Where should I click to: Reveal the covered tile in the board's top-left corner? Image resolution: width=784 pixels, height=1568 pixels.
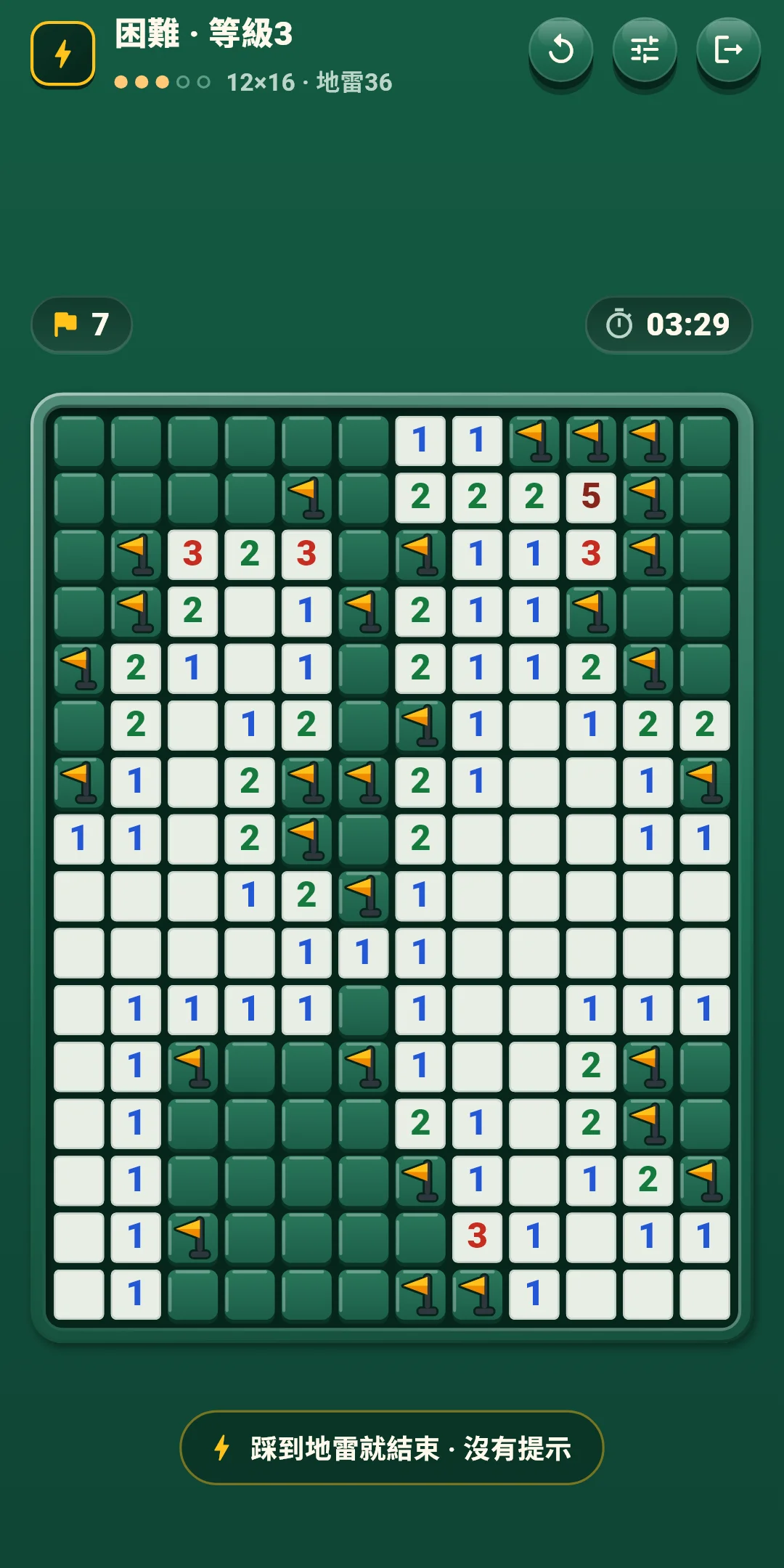point(78,441)
